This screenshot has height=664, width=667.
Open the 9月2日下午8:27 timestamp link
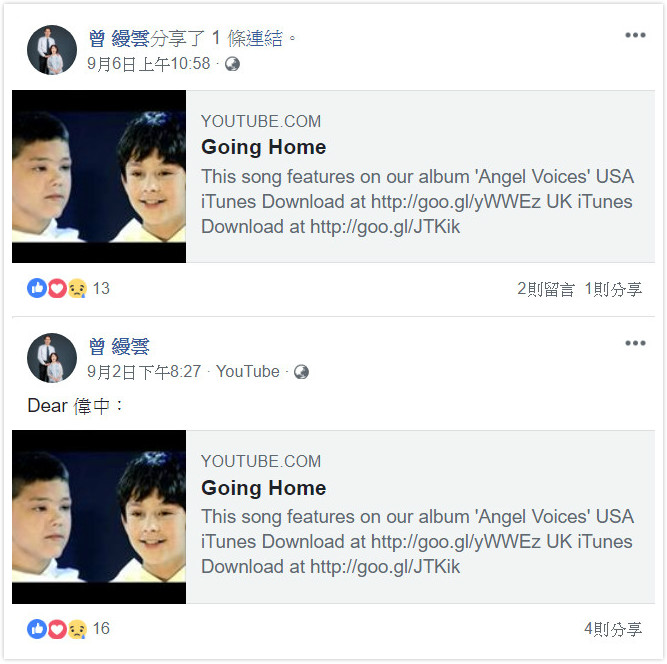click(x=145, y=371)
